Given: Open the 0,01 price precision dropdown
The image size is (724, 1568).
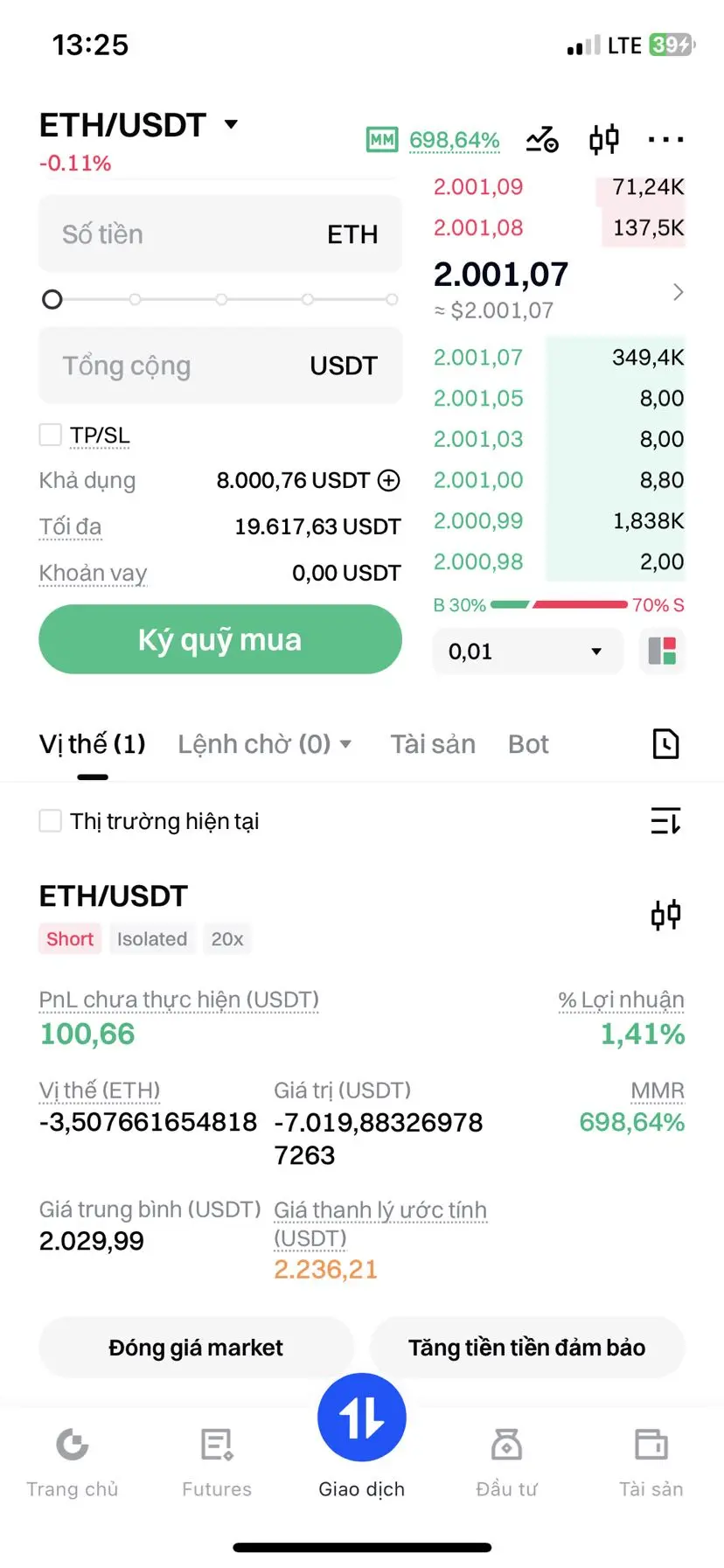Looking at the screenshot, I should (527, 652).
